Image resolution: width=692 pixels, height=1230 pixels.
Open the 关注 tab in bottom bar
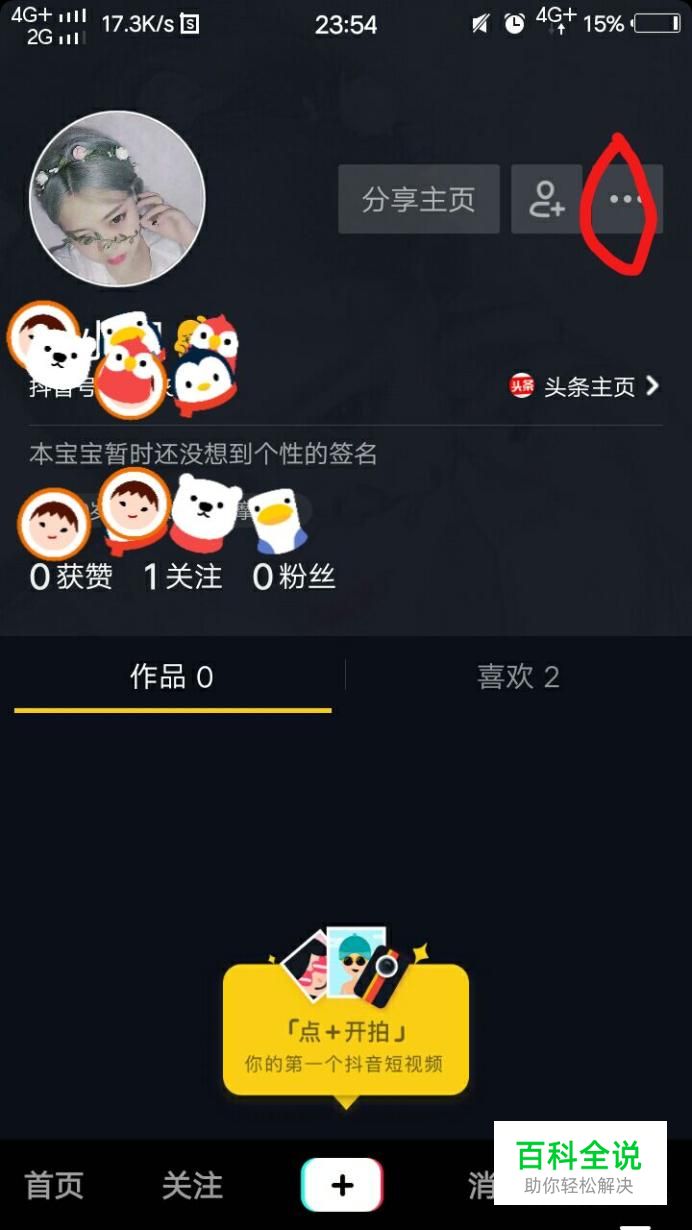pos(192,1186)
